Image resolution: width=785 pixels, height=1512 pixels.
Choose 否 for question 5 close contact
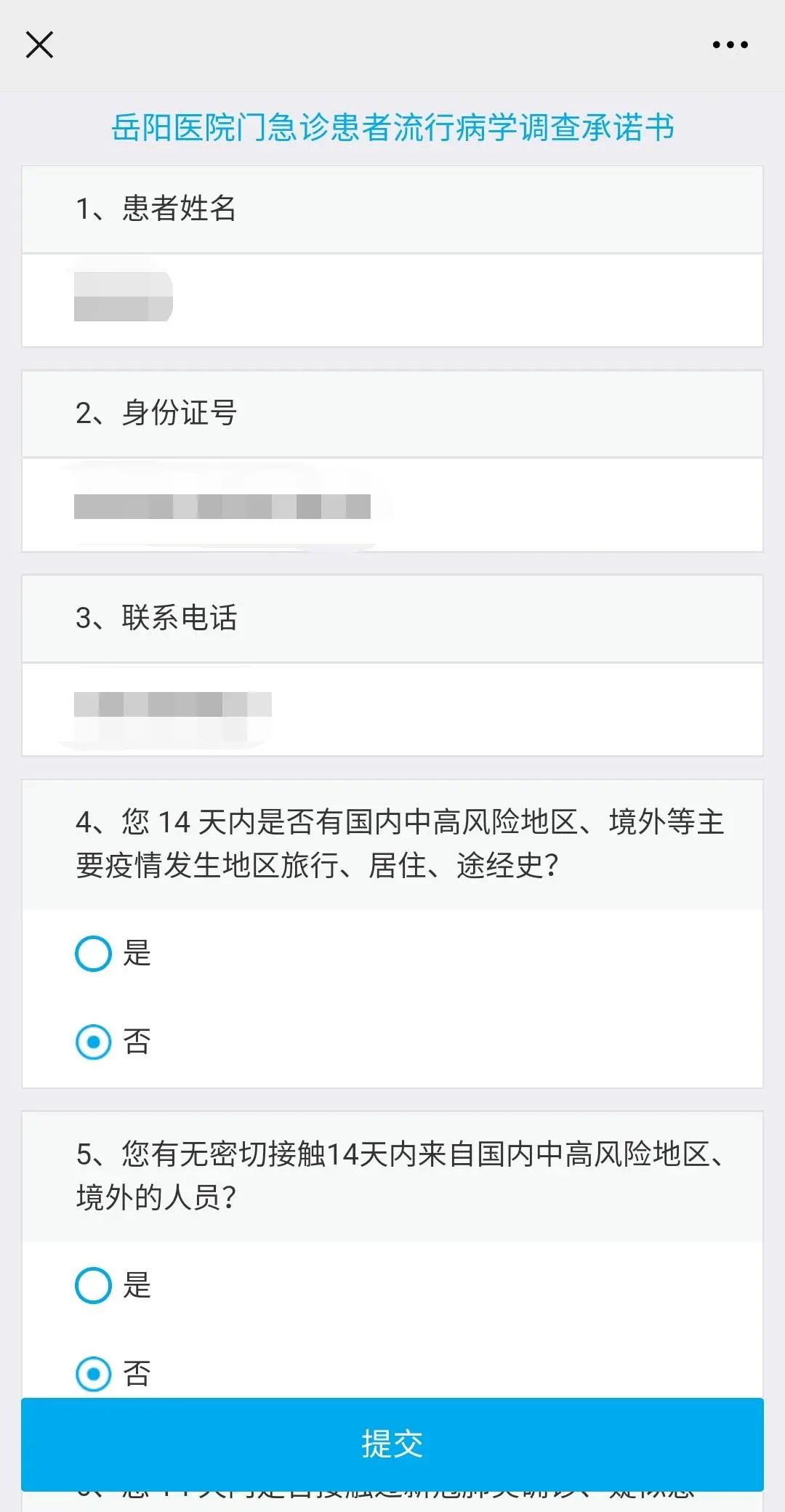tap(94, 1373)
